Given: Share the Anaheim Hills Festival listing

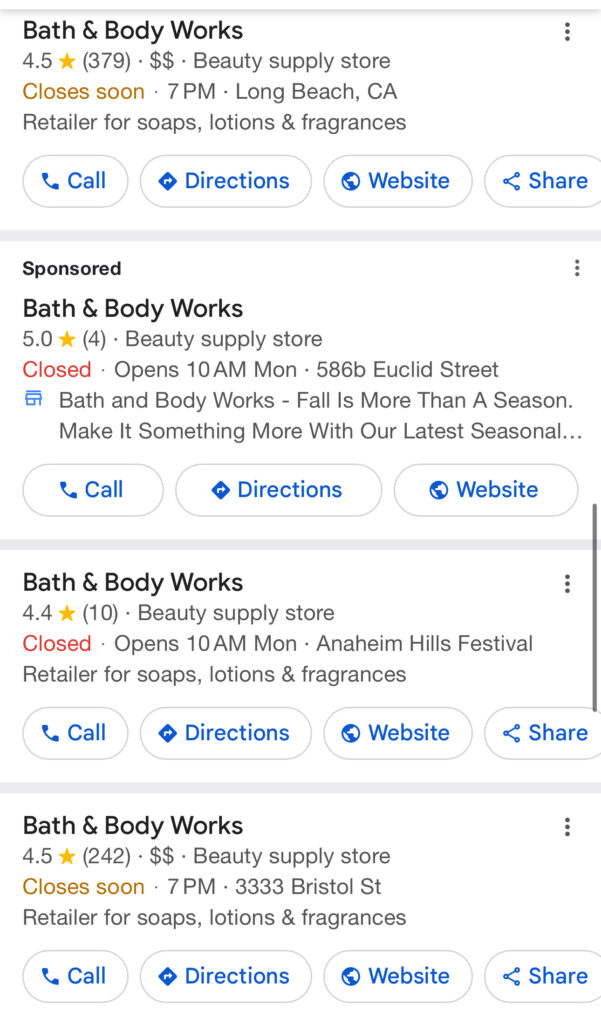Looking at the screenshot, I should click(545, 733).
